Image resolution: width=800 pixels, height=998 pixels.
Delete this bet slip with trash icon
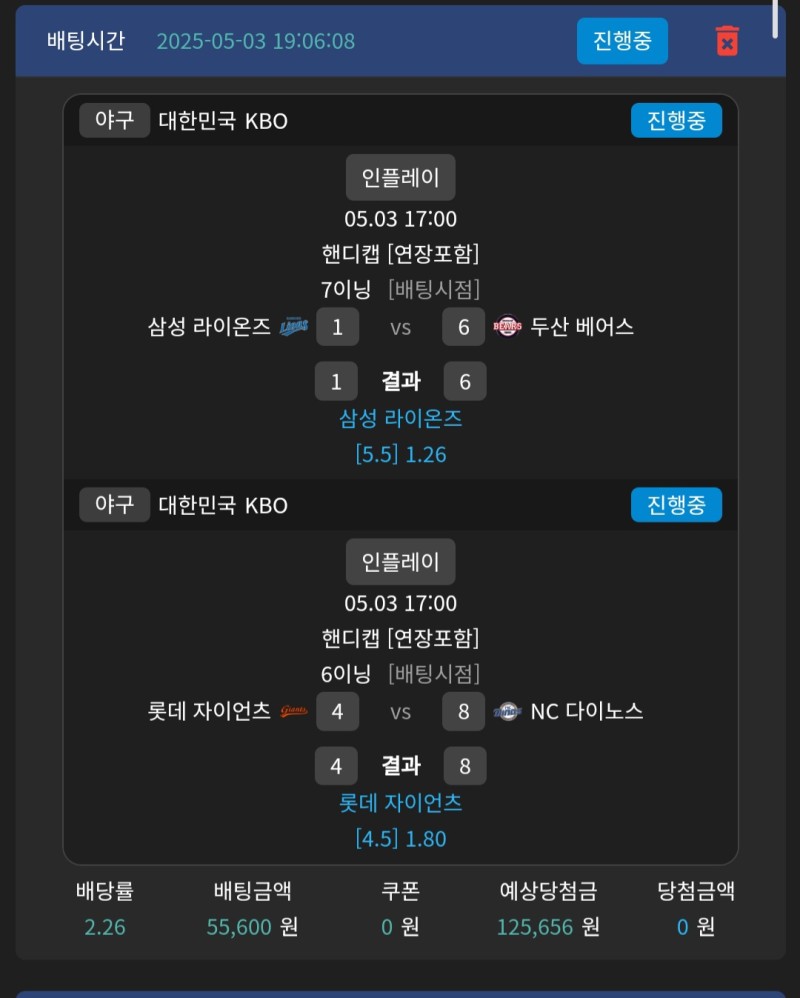point(727,41)
